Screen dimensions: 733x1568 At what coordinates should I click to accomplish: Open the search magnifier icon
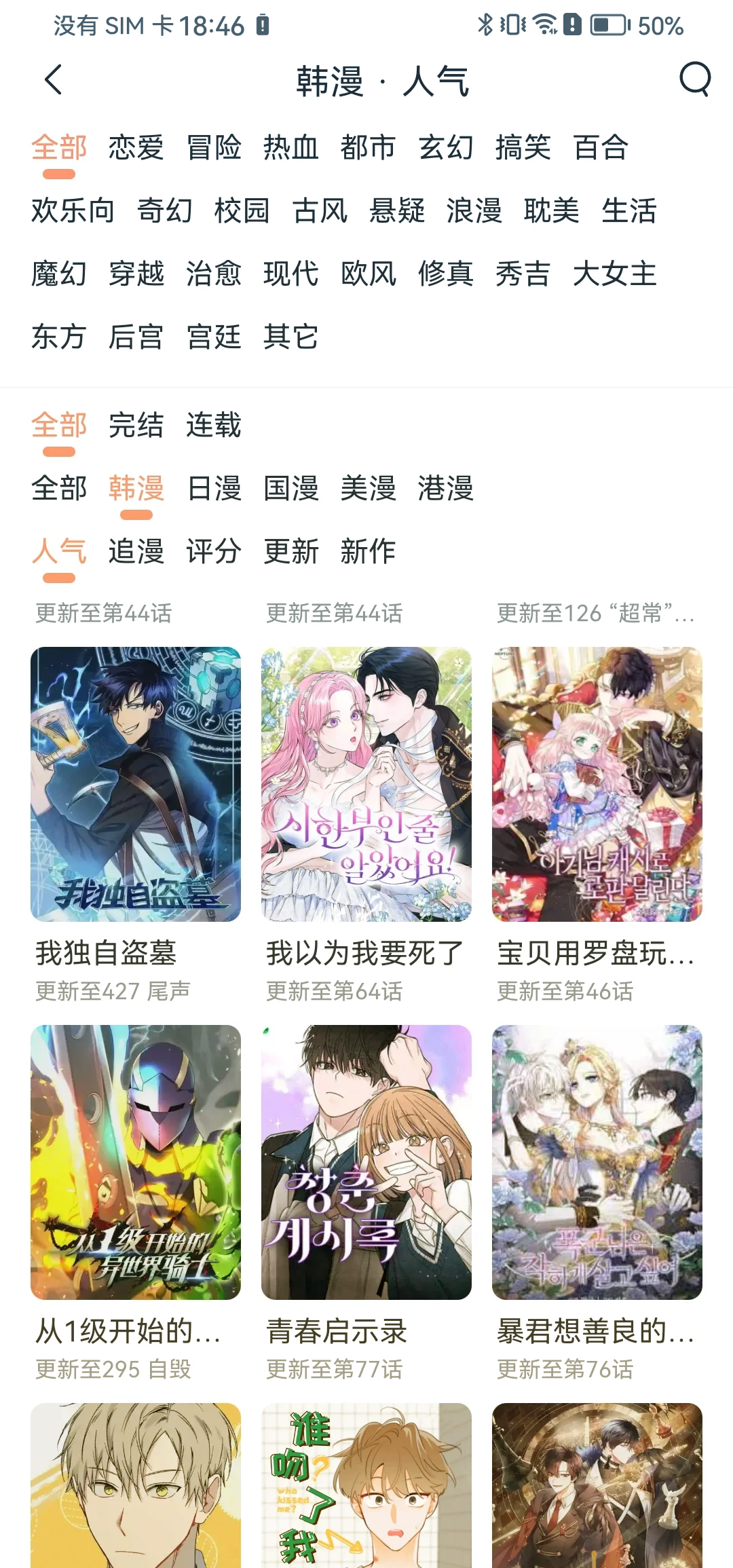coord(694,80)
